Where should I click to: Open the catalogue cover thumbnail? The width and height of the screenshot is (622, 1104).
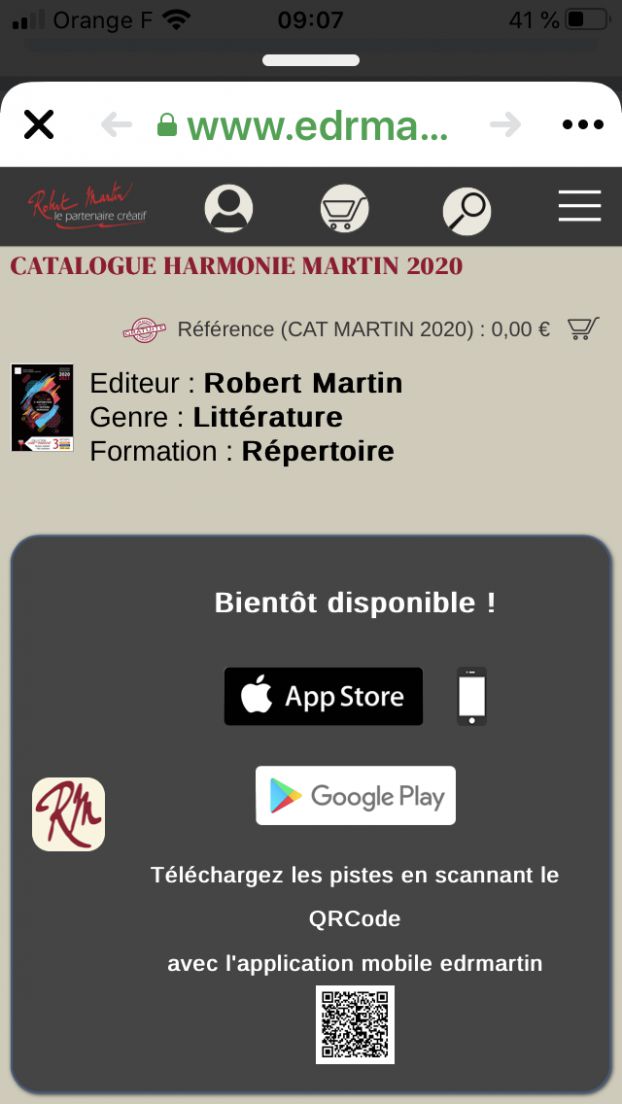click(x=42, y=408)
